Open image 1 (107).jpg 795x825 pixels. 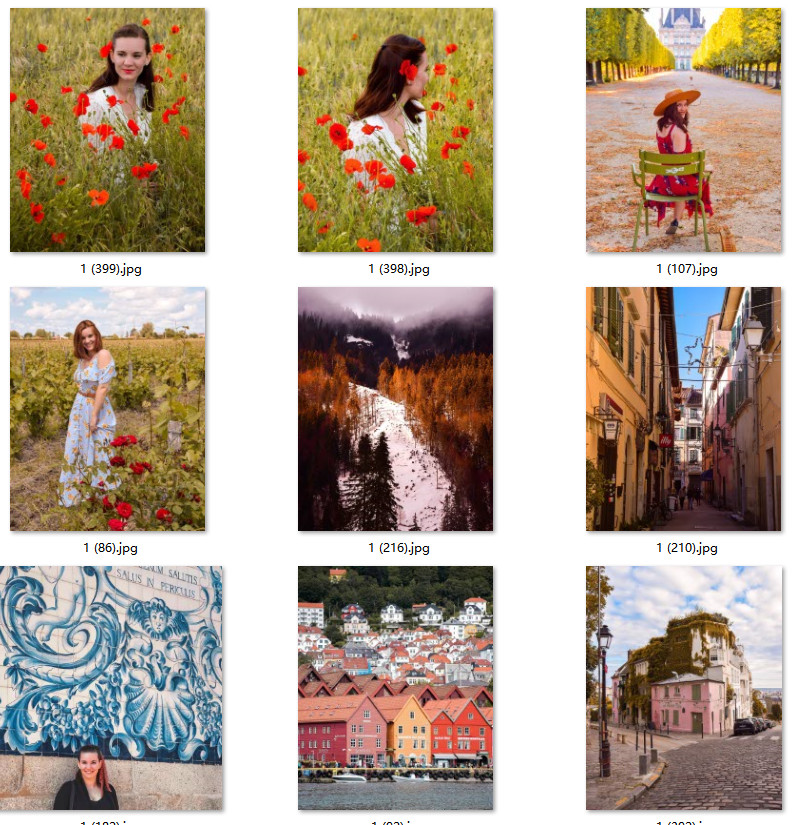click(683, 130)
